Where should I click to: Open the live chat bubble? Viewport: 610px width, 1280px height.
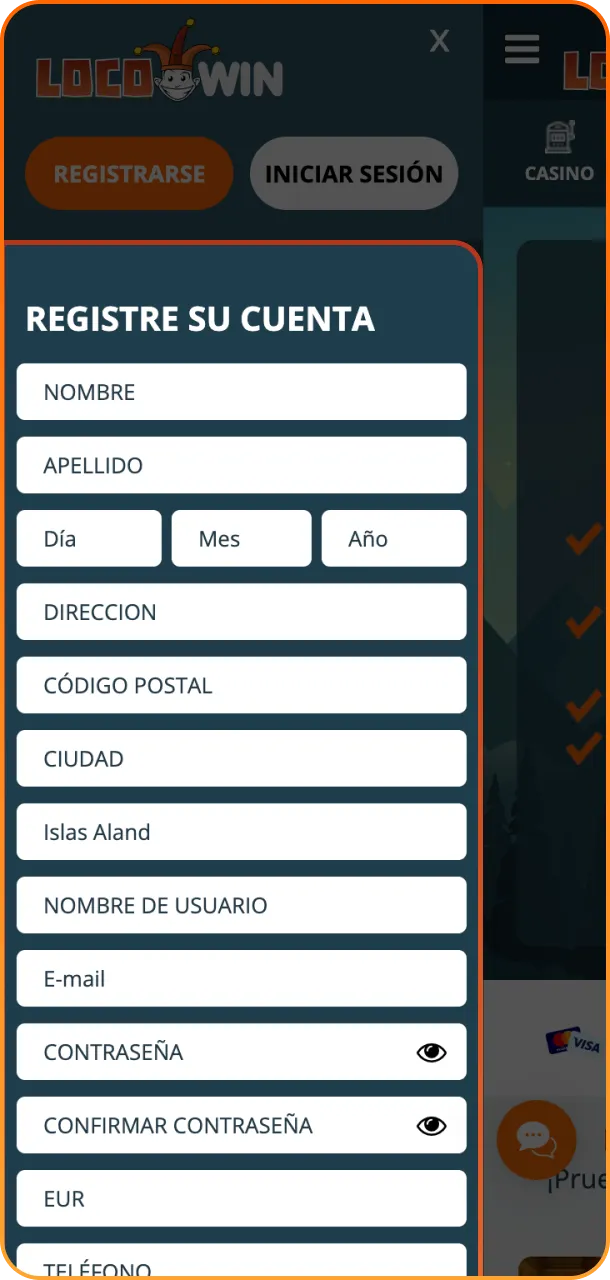536,1140
